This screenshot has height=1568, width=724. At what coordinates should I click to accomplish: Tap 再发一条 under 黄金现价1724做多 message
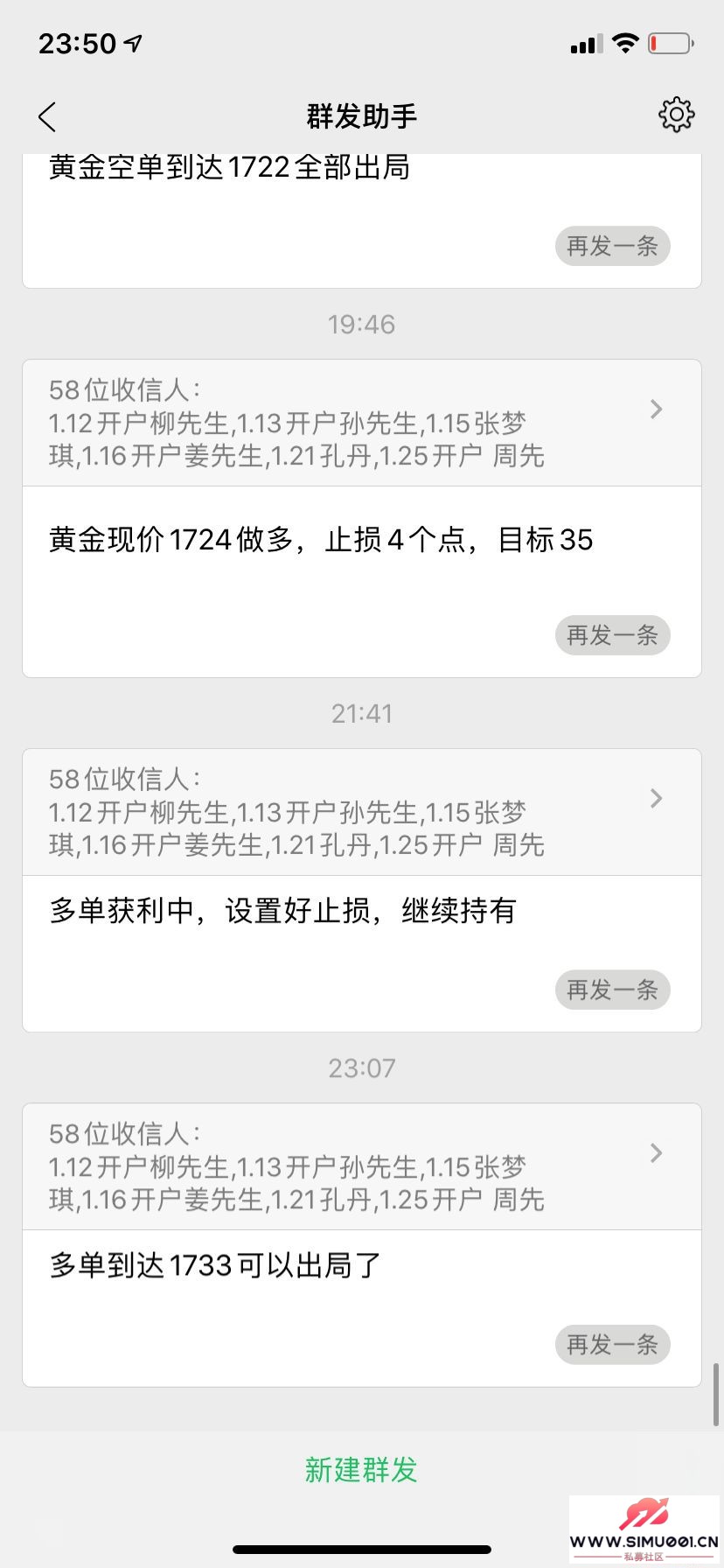click(612, 635)
